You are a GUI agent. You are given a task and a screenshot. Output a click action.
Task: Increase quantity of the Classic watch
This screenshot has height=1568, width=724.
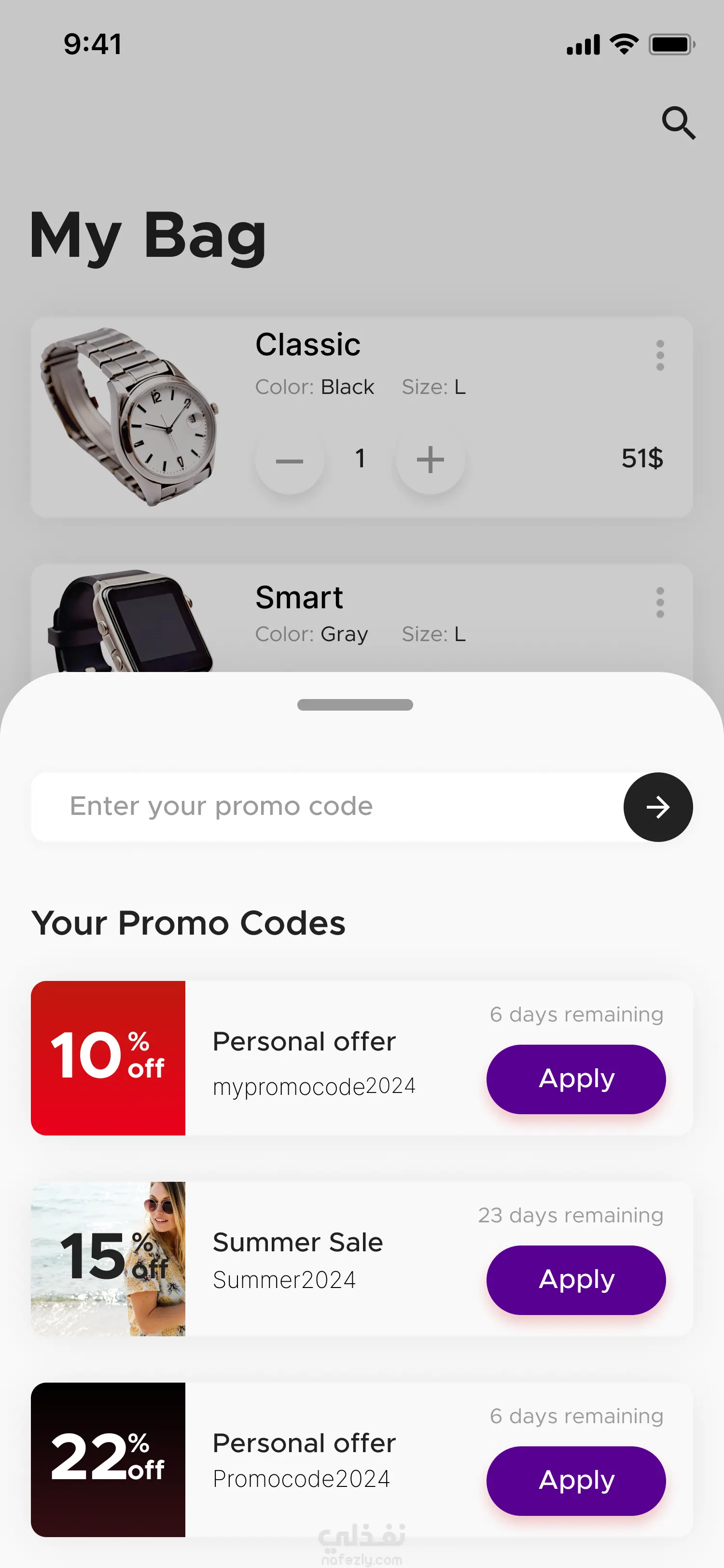430,460
